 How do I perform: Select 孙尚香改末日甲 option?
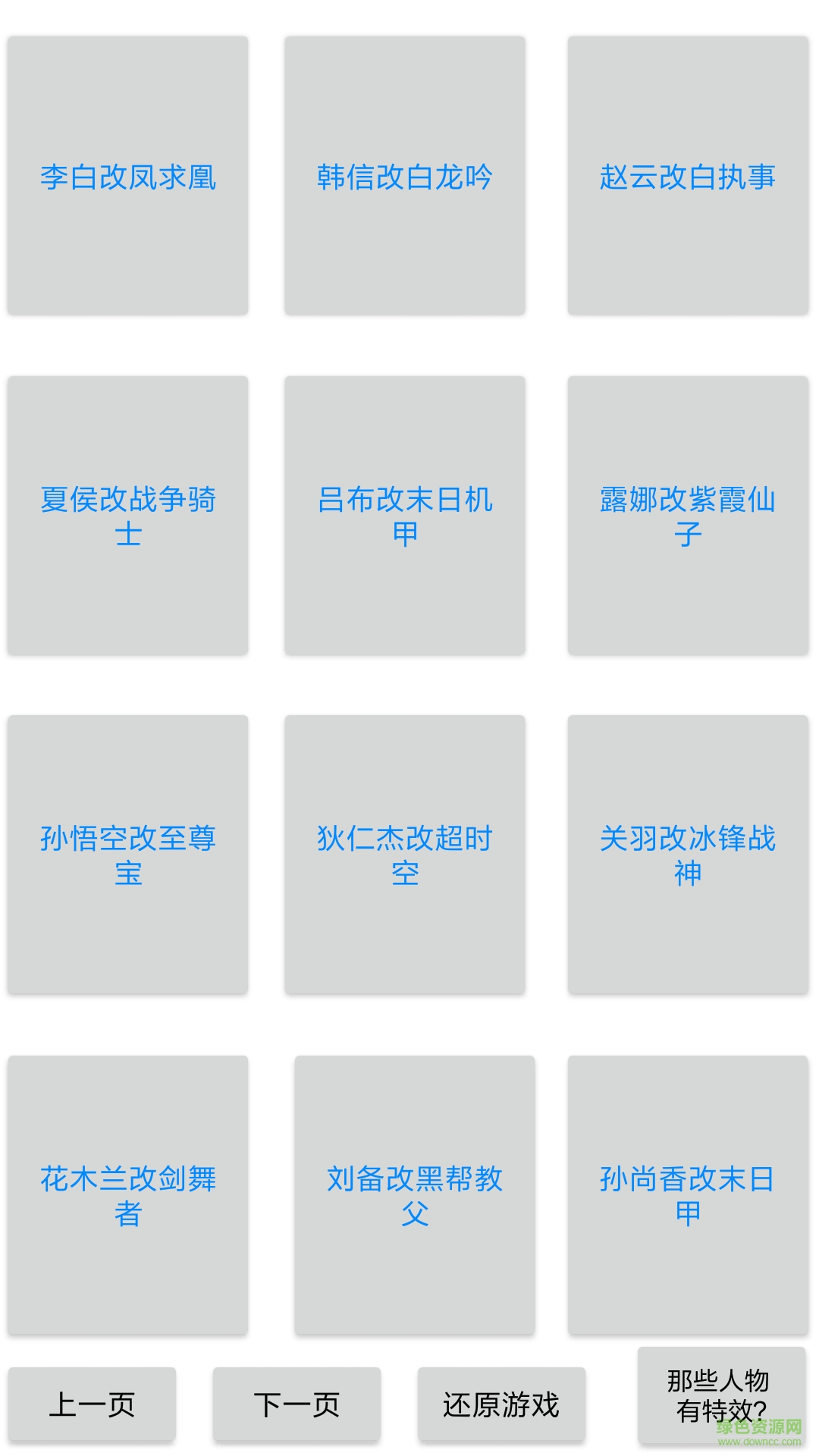688,1194
